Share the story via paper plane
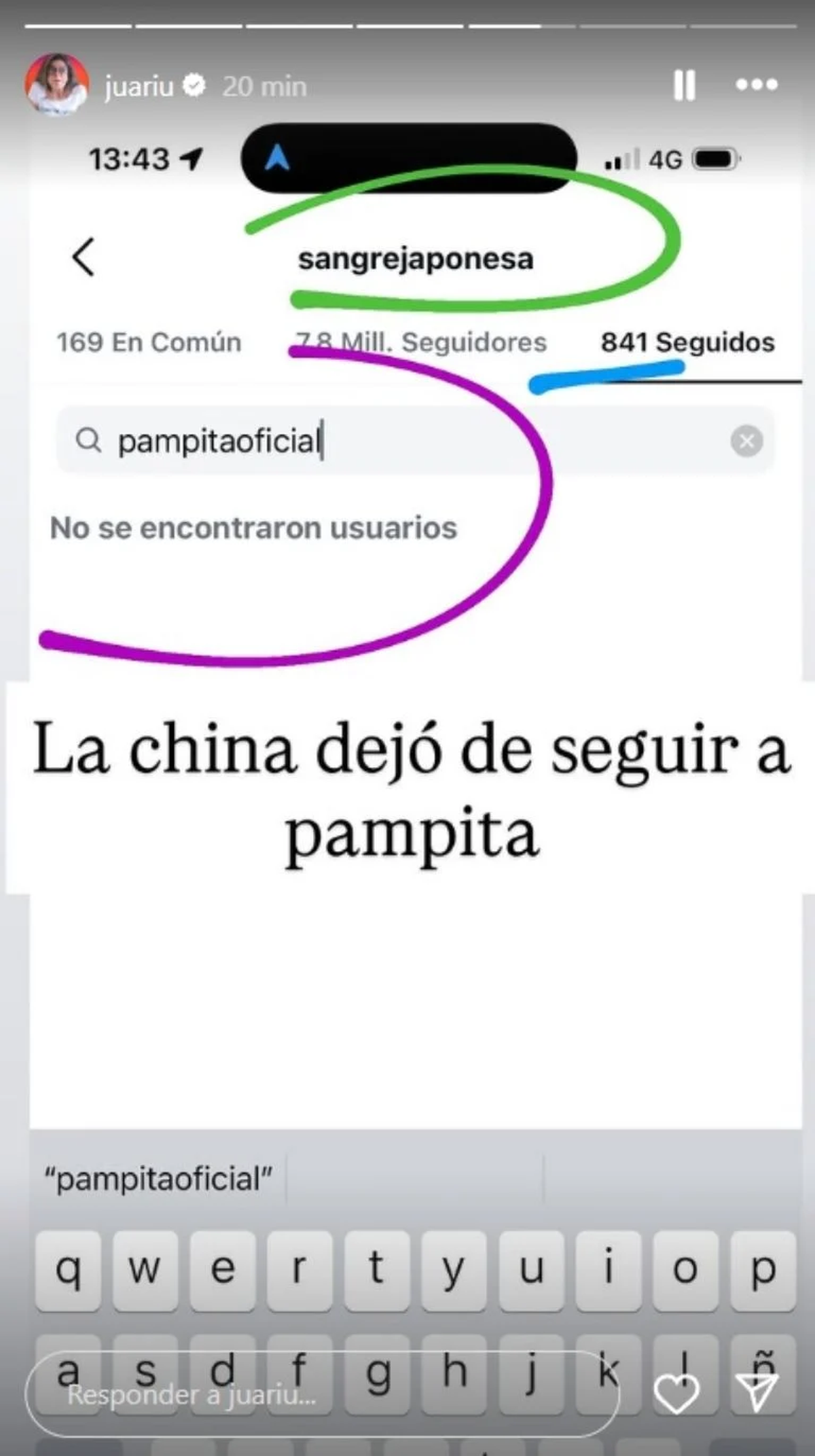The image size is (815, 1456). pyautogui.click(x=756, y=1394)
